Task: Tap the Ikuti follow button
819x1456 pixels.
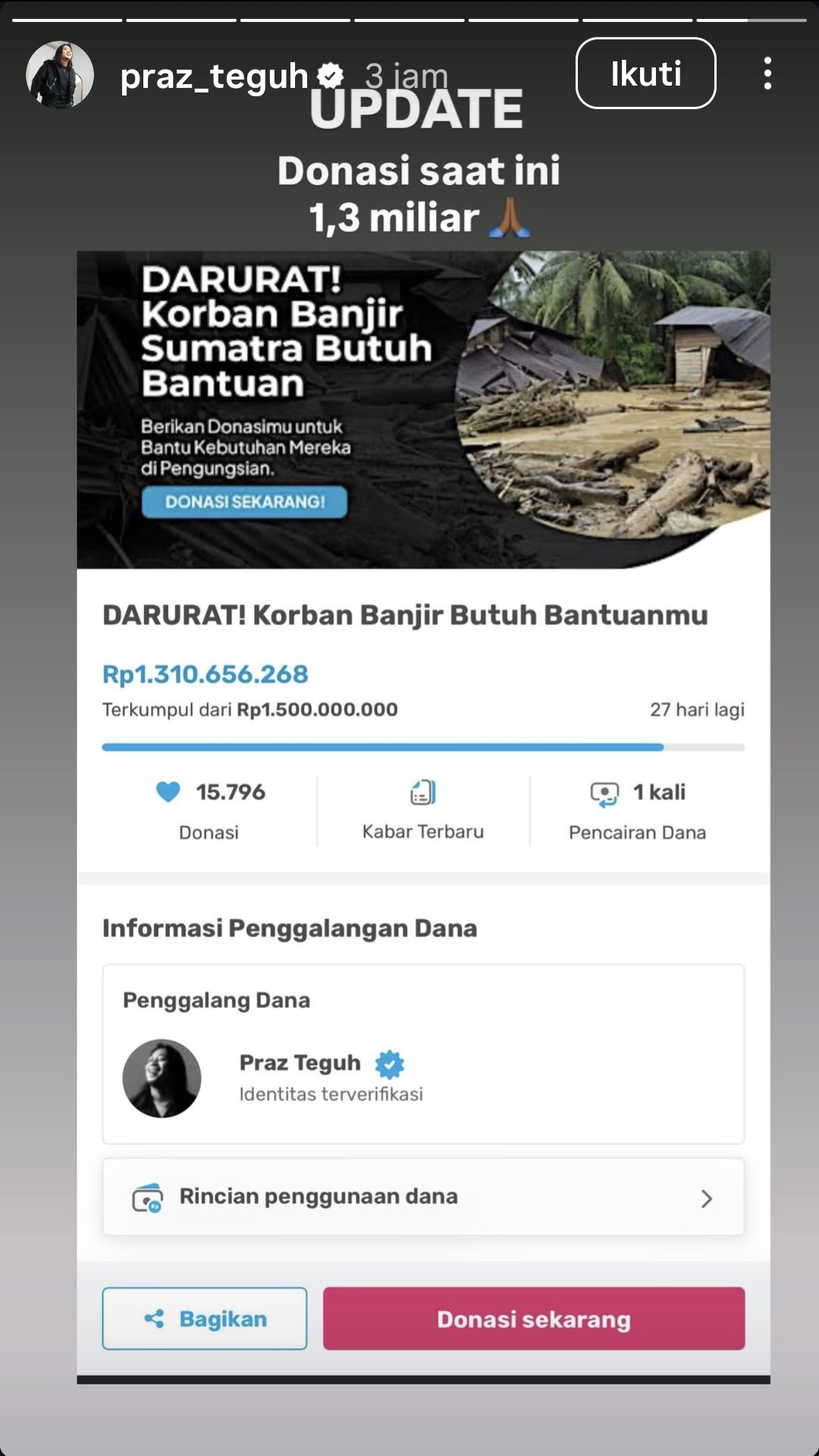Action: click(645, 74)
